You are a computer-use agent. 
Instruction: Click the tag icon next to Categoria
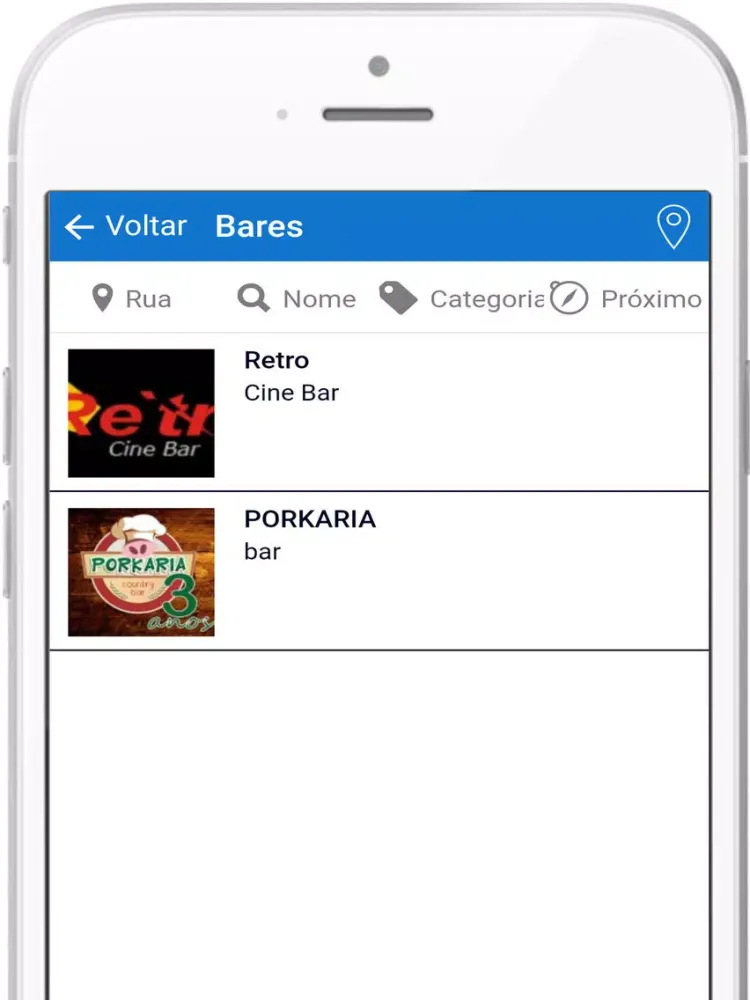[397, 297]
